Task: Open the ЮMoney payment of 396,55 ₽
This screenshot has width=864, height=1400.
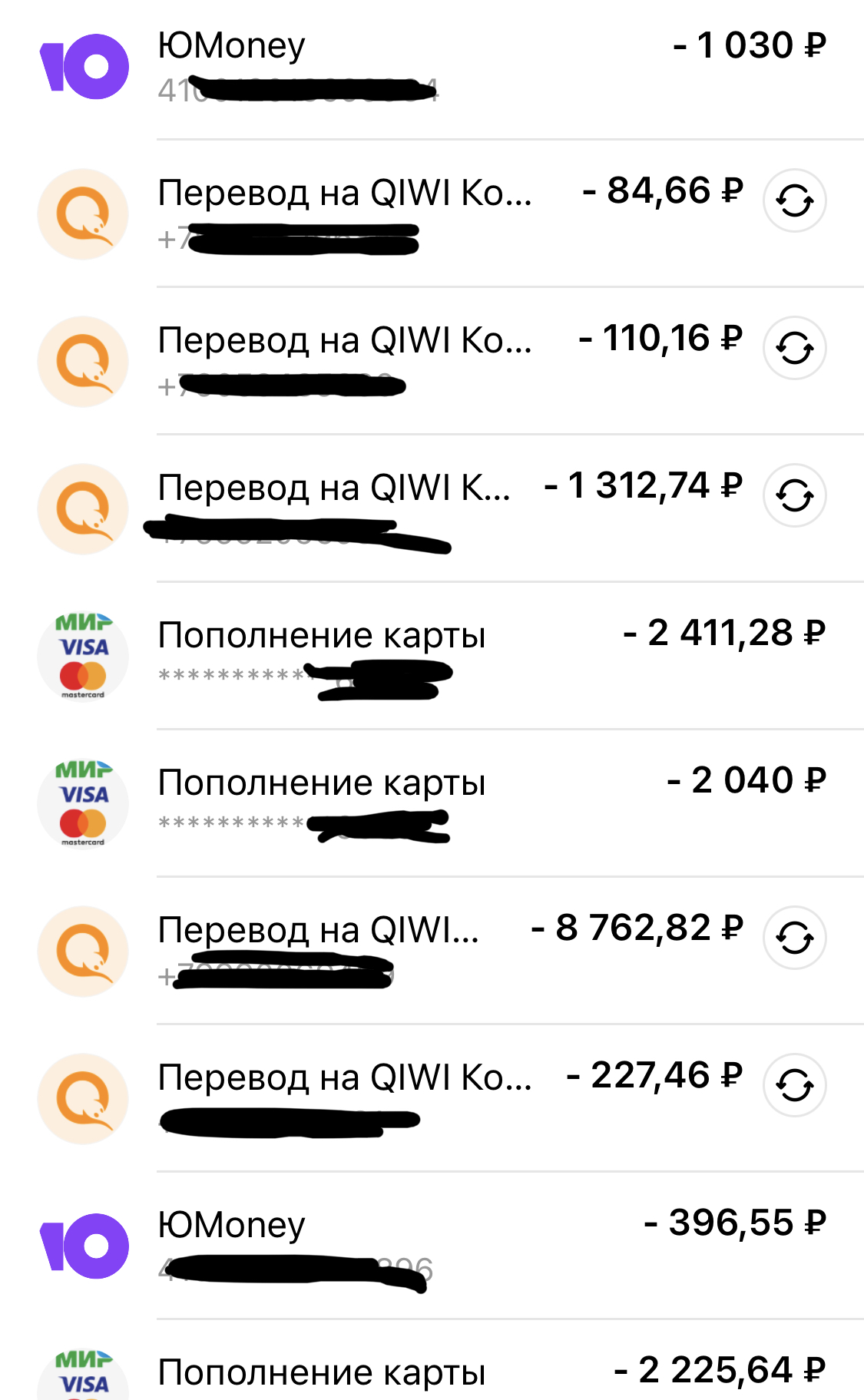Action: coord(430,1244)
